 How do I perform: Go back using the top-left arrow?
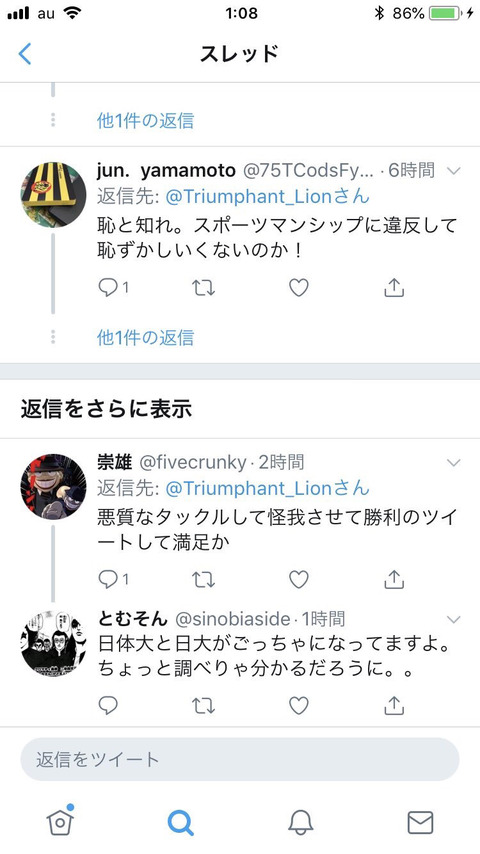coord(25,54)
